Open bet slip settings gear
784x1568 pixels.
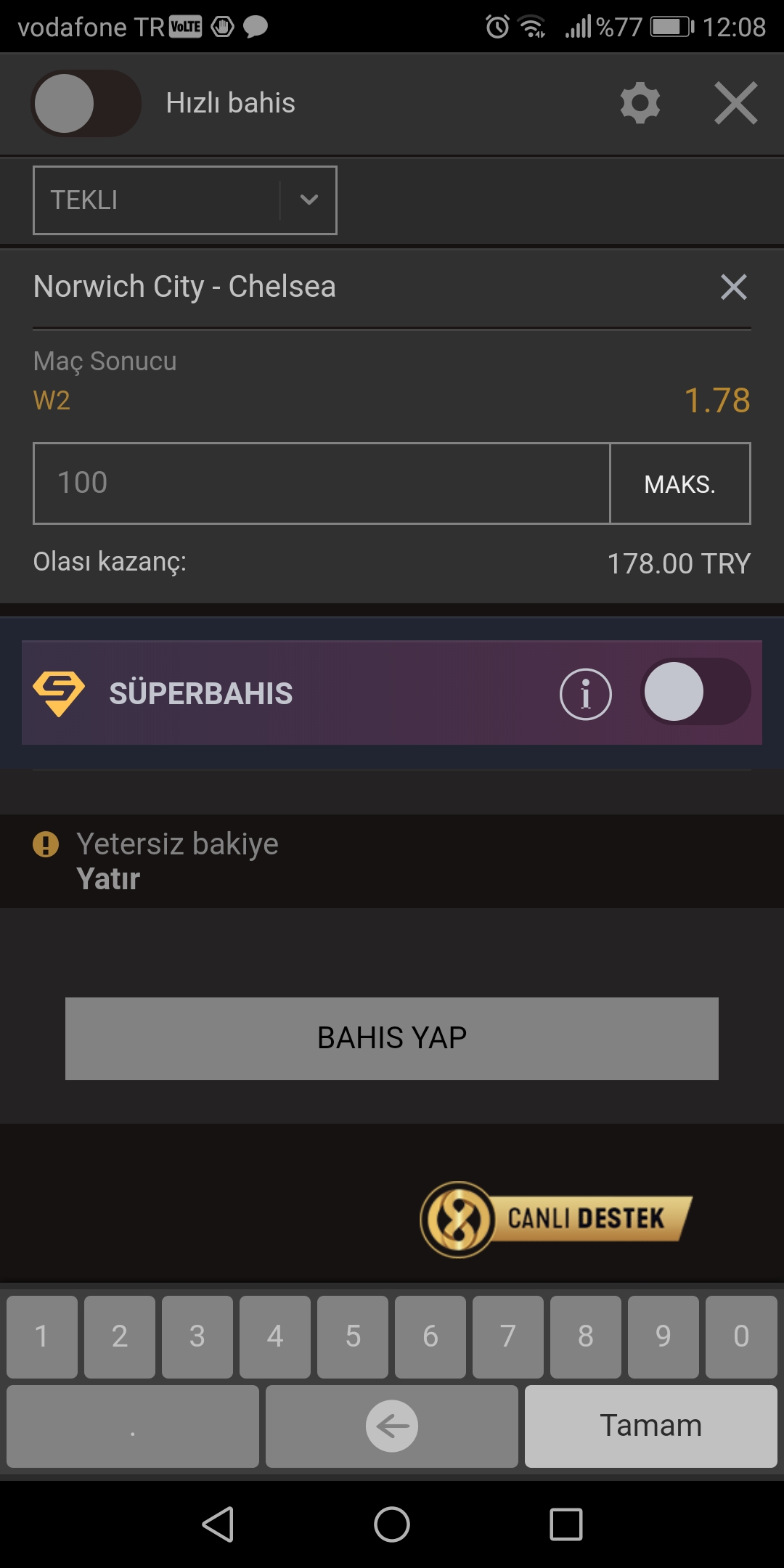pos(640,103)
